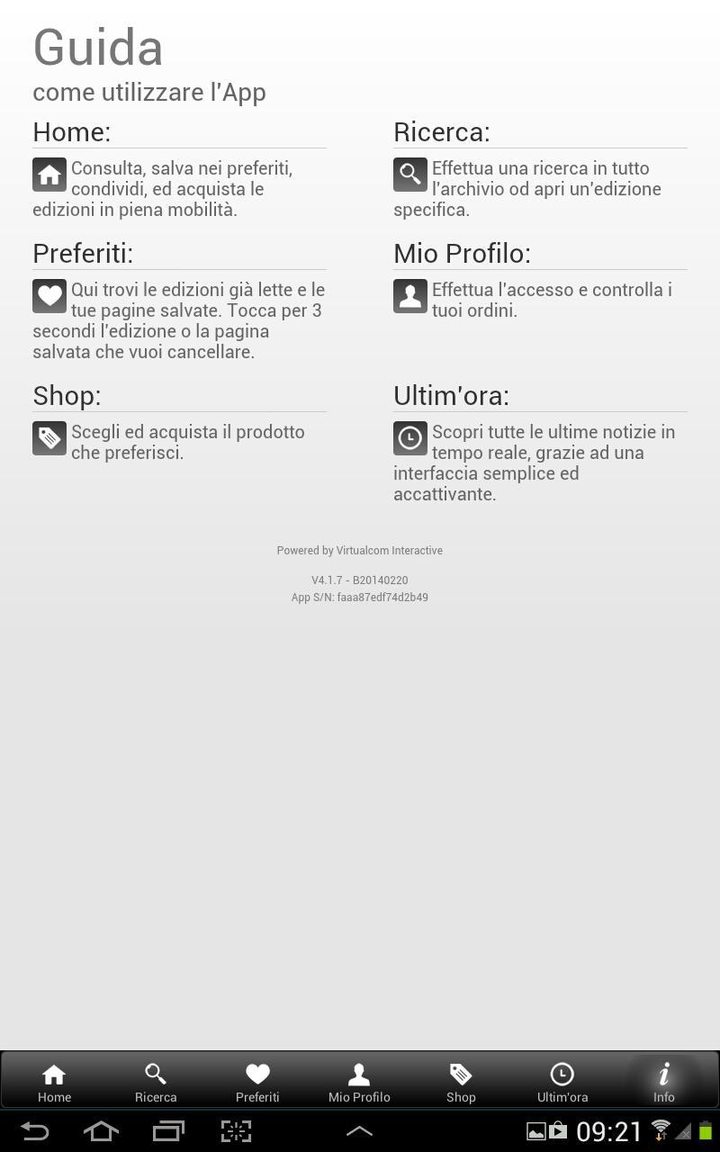Click the person icon in the Mio Profilo section
The image size is (720, 1152).
click(410, 296)
